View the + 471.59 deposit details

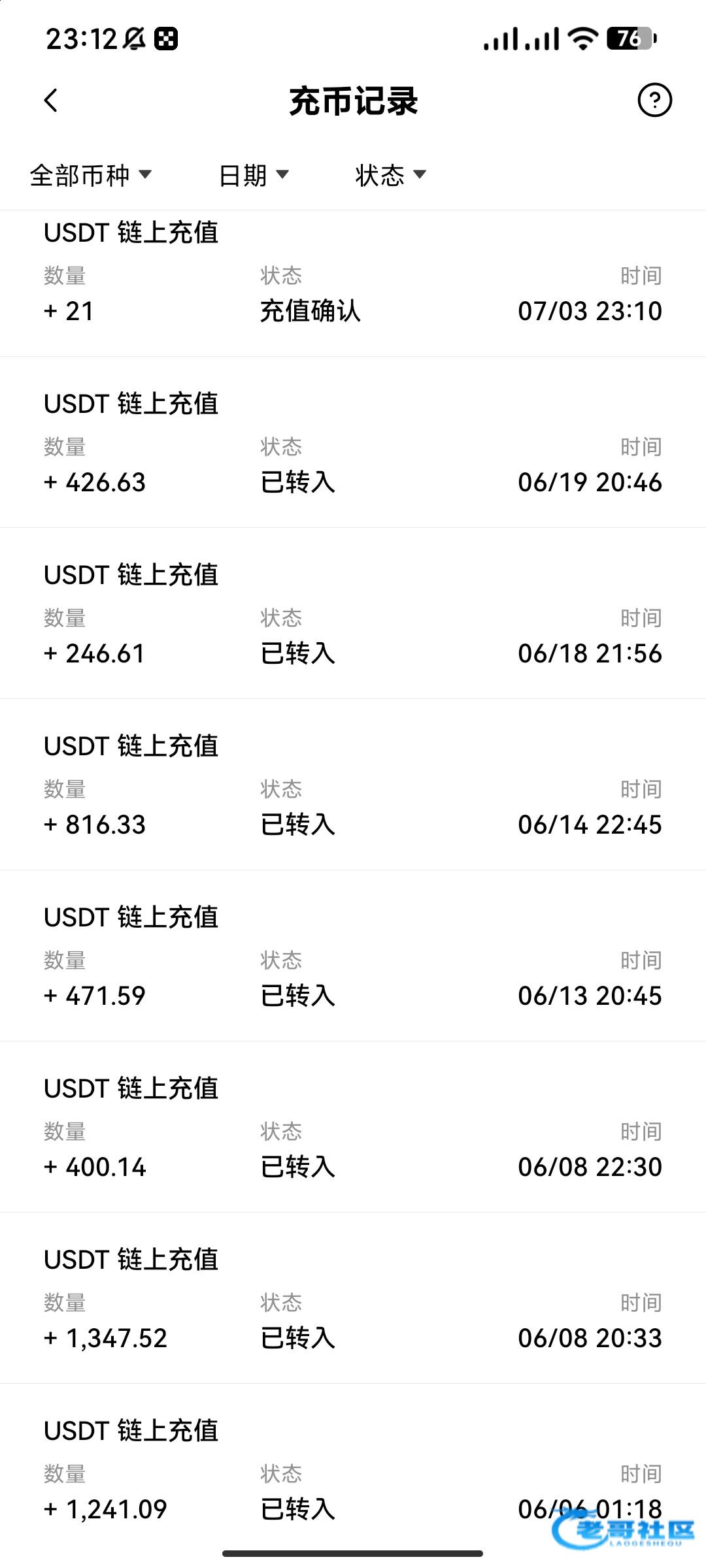pos(353,956)
